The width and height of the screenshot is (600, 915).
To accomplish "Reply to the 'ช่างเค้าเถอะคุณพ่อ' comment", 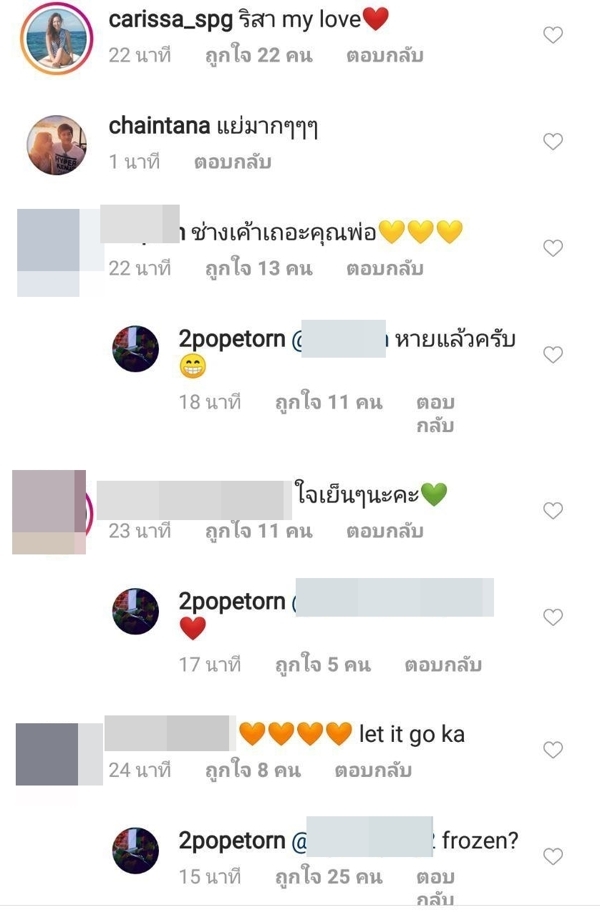I will [x=385, y=269].
